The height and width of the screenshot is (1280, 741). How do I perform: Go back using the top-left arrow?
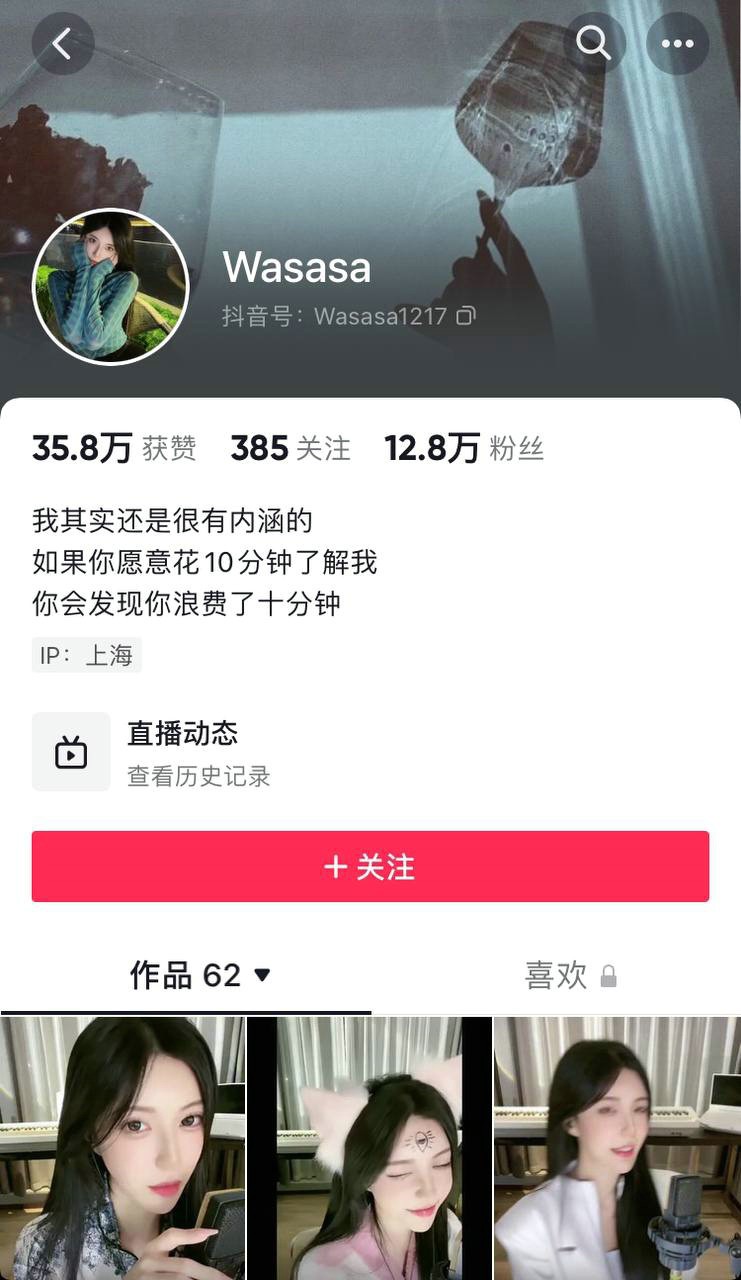point(63,44)
